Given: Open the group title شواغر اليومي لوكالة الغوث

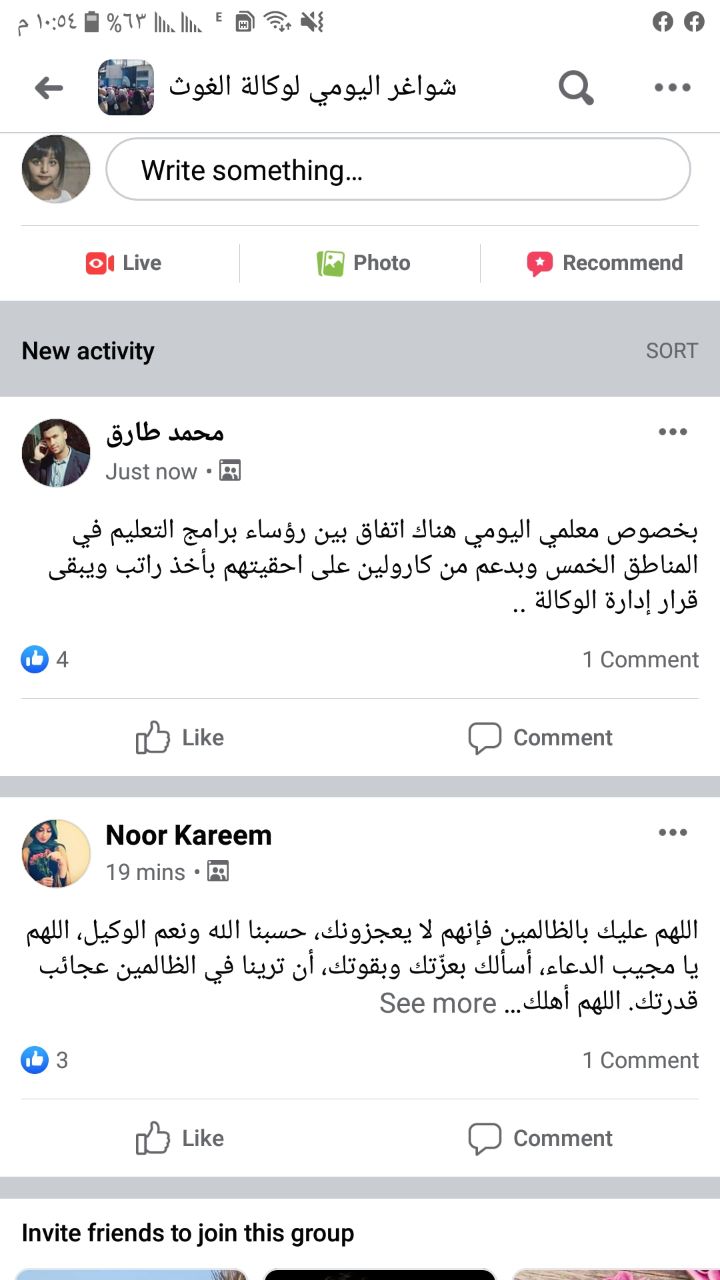Looking at the screenshot, I should coord(312,87).
